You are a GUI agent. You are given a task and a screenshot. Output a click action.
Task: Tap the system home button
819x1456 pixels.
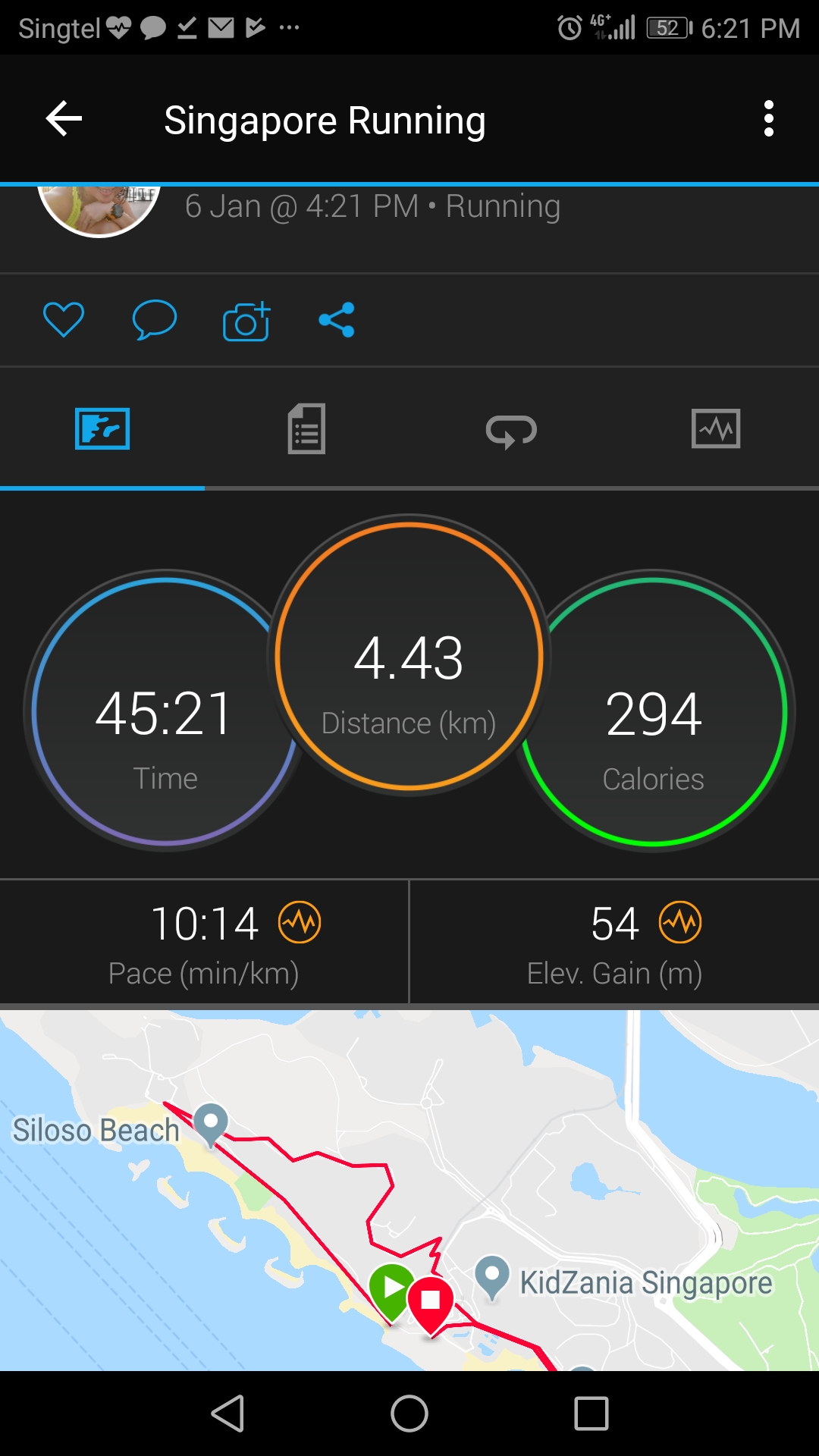pos(409,1414)
